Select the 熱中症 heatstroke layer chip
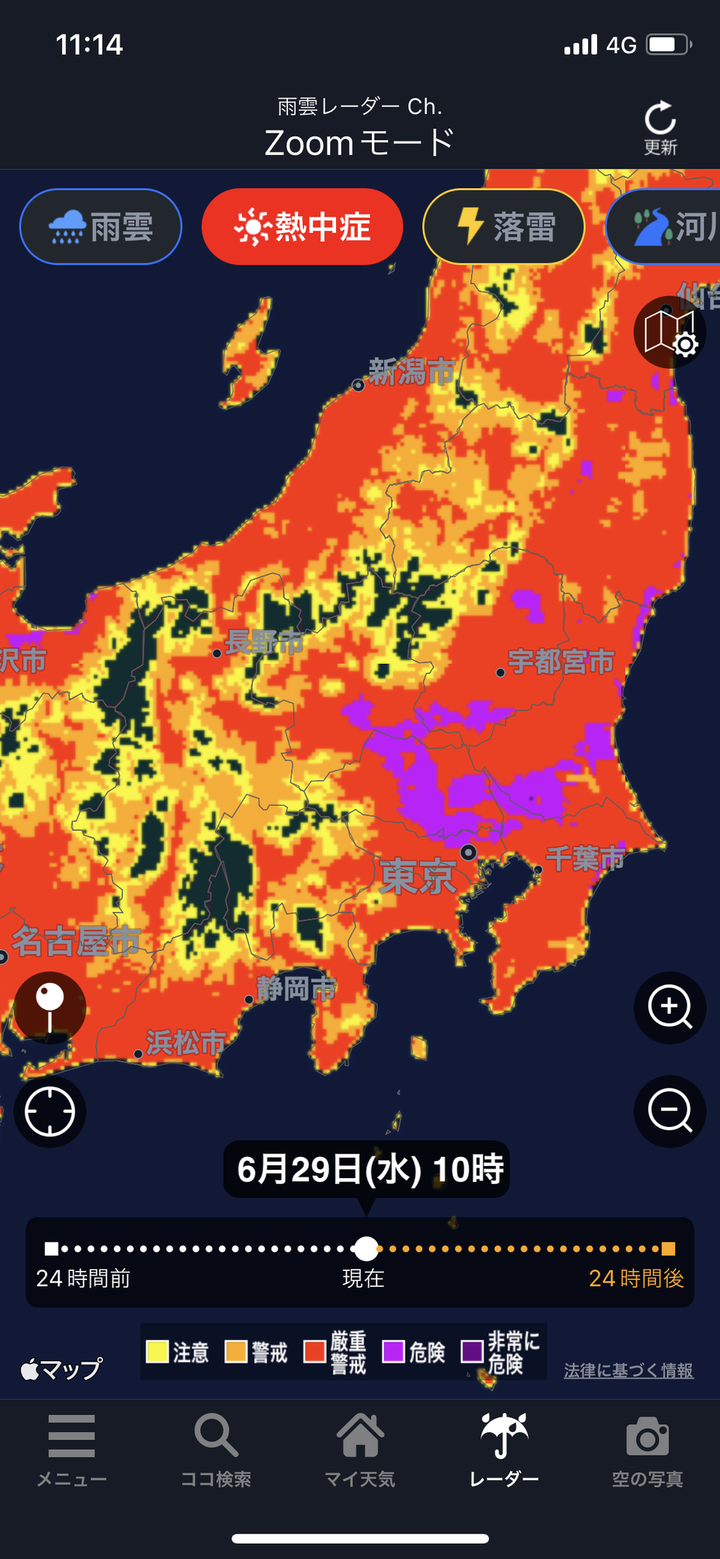720x1559 pixels. click(302, 227)
